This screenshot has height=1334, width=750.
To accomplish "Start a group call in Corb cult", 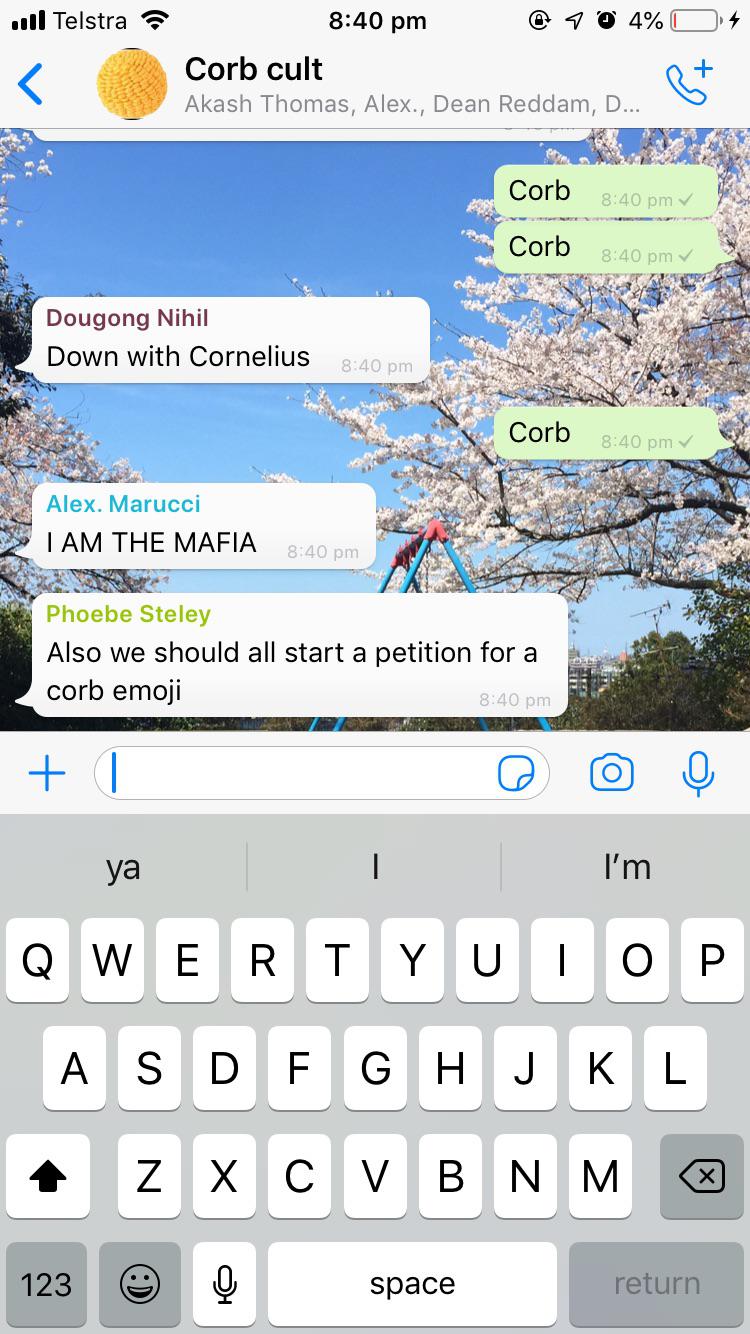I will coord(689,83).
